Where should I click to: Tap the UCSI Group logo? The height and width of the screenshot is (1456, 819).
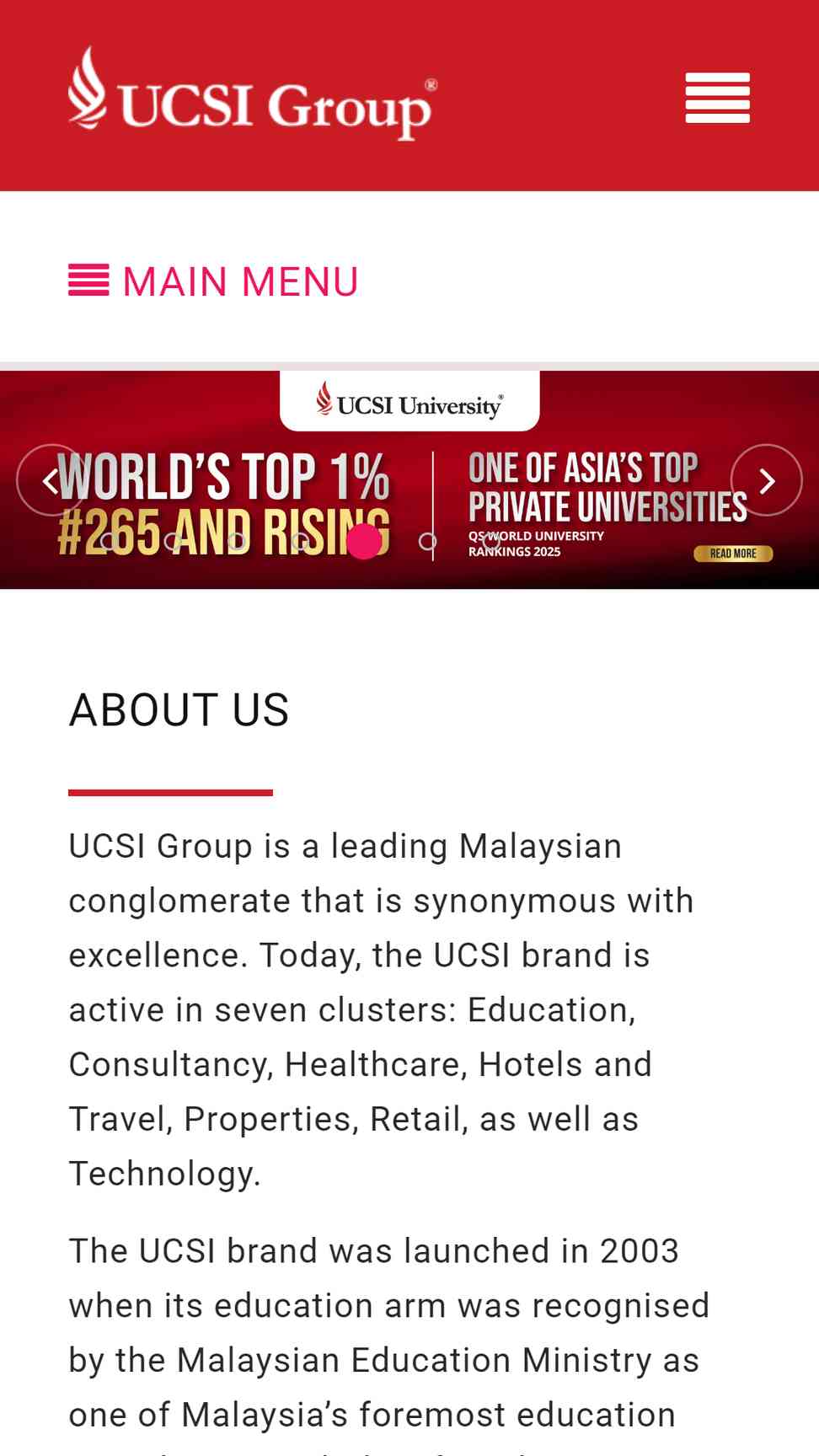[253, 93]
